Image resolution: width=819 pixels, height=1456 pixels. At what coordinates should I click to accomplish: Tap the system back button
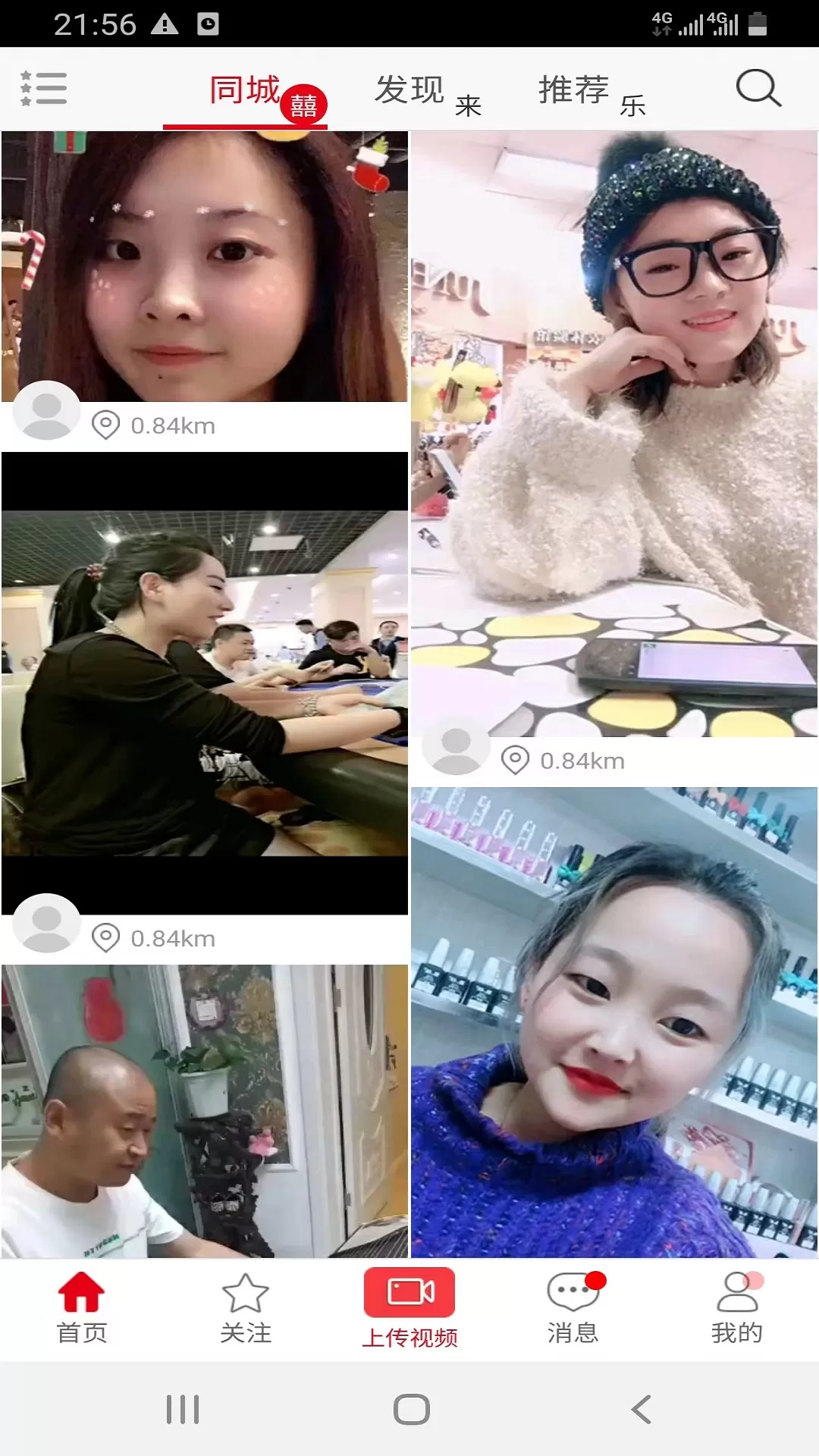pos(641,1410)
